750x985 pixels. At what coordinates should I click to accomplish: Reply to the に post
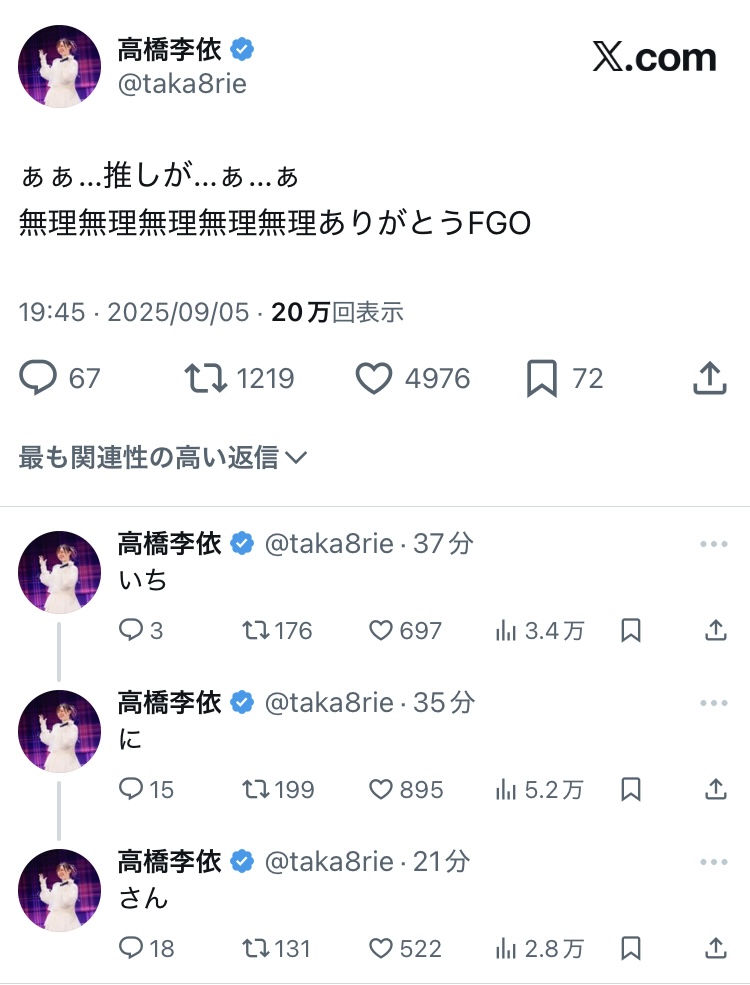[131, 789]
